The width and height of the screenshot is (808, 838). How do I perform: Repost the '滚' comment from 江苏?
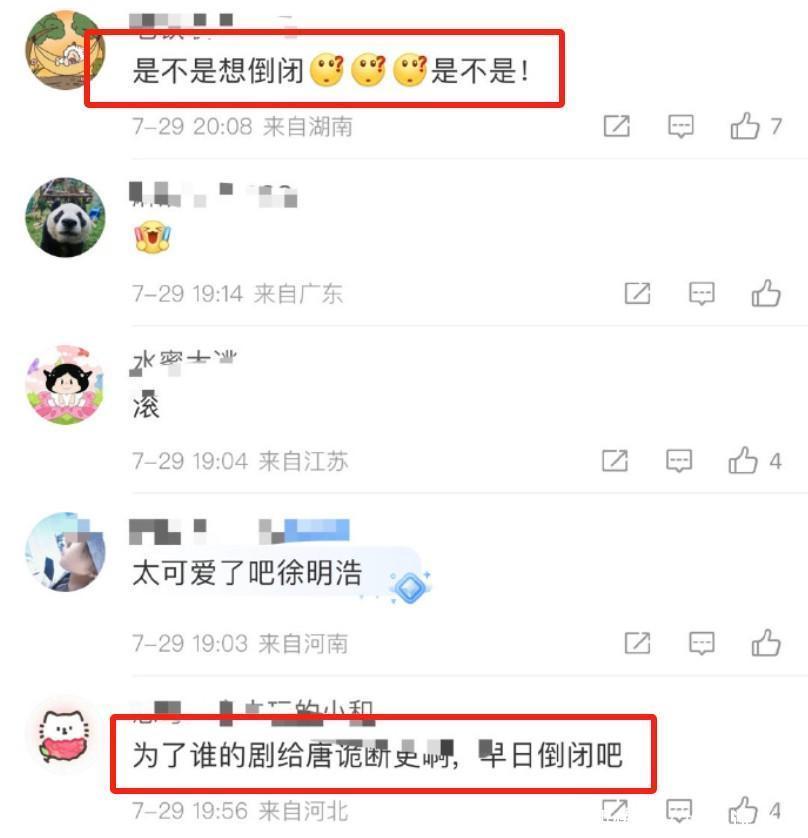coord(615,460)
